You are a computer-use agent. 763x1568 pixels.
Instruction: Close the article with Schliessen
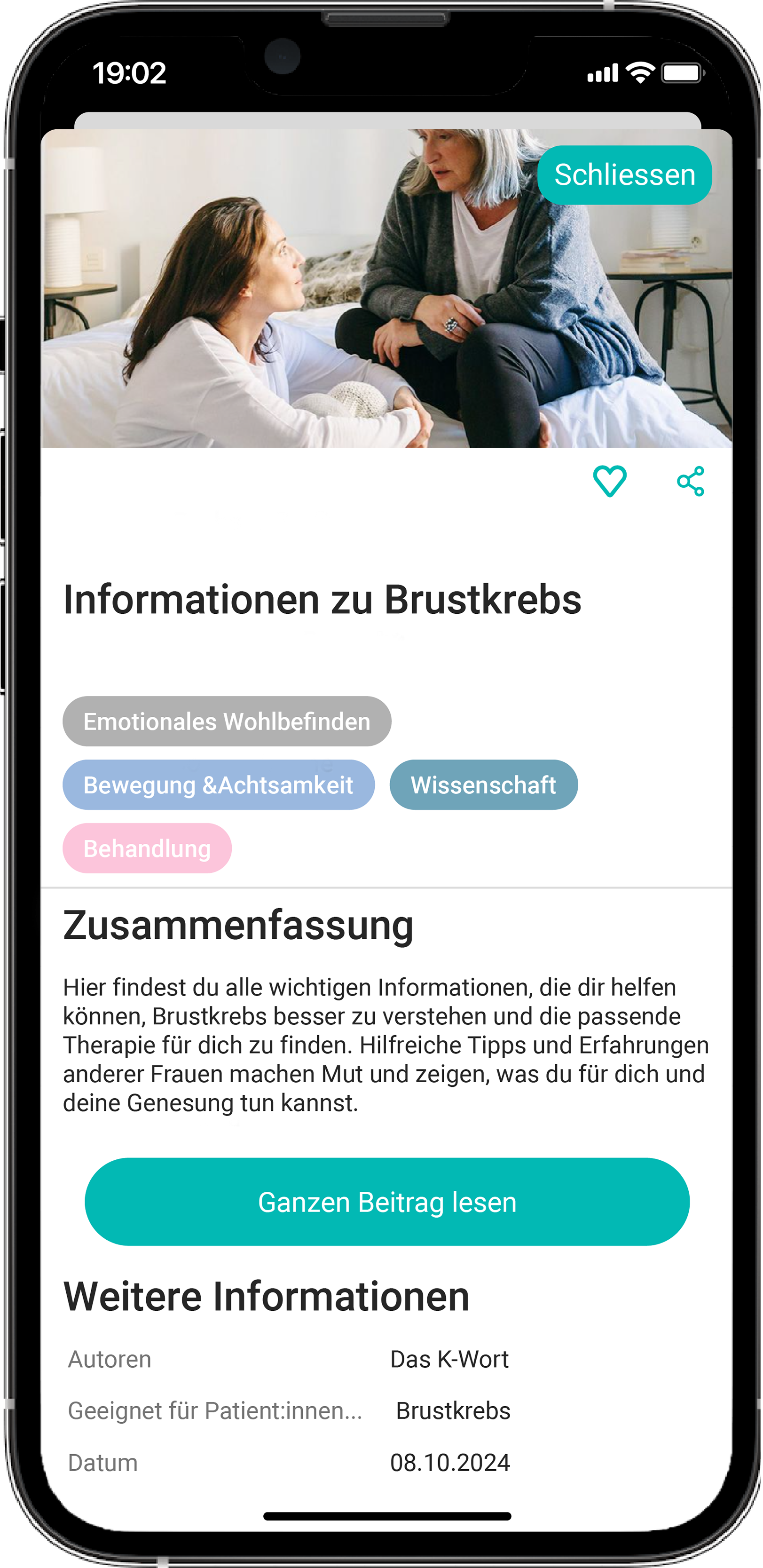(624, 174)
